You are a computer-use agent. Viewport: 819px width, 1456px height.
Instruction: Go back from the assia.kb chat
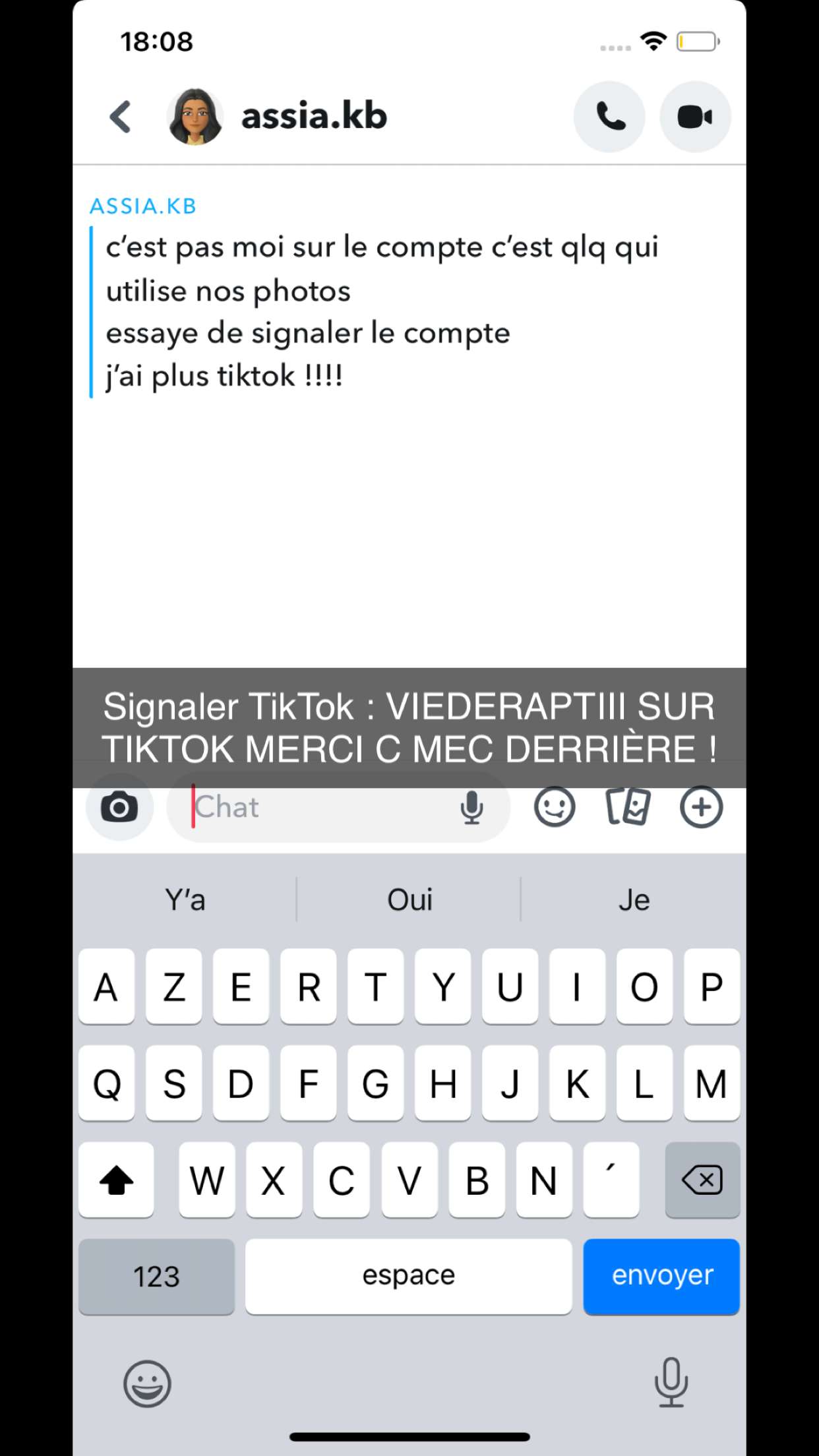[120, 117]
